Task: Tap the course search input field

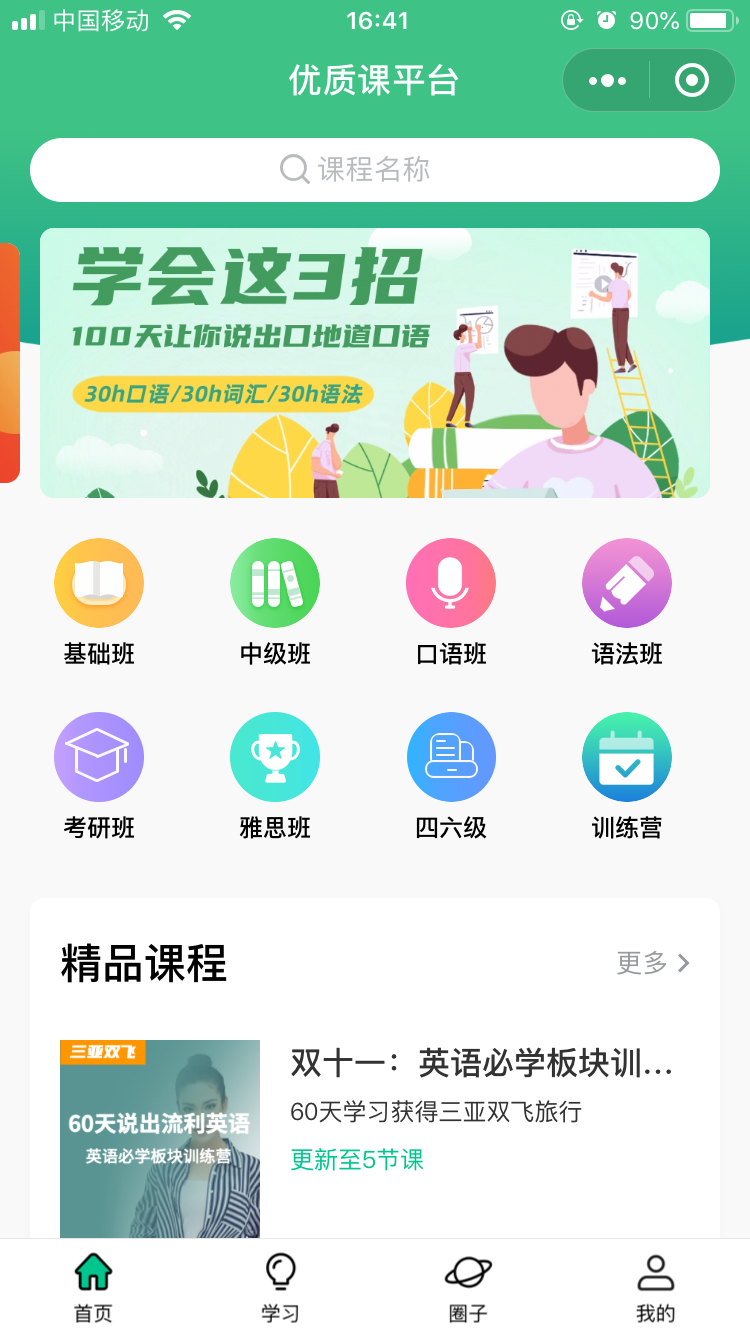Action: [375, 170]
